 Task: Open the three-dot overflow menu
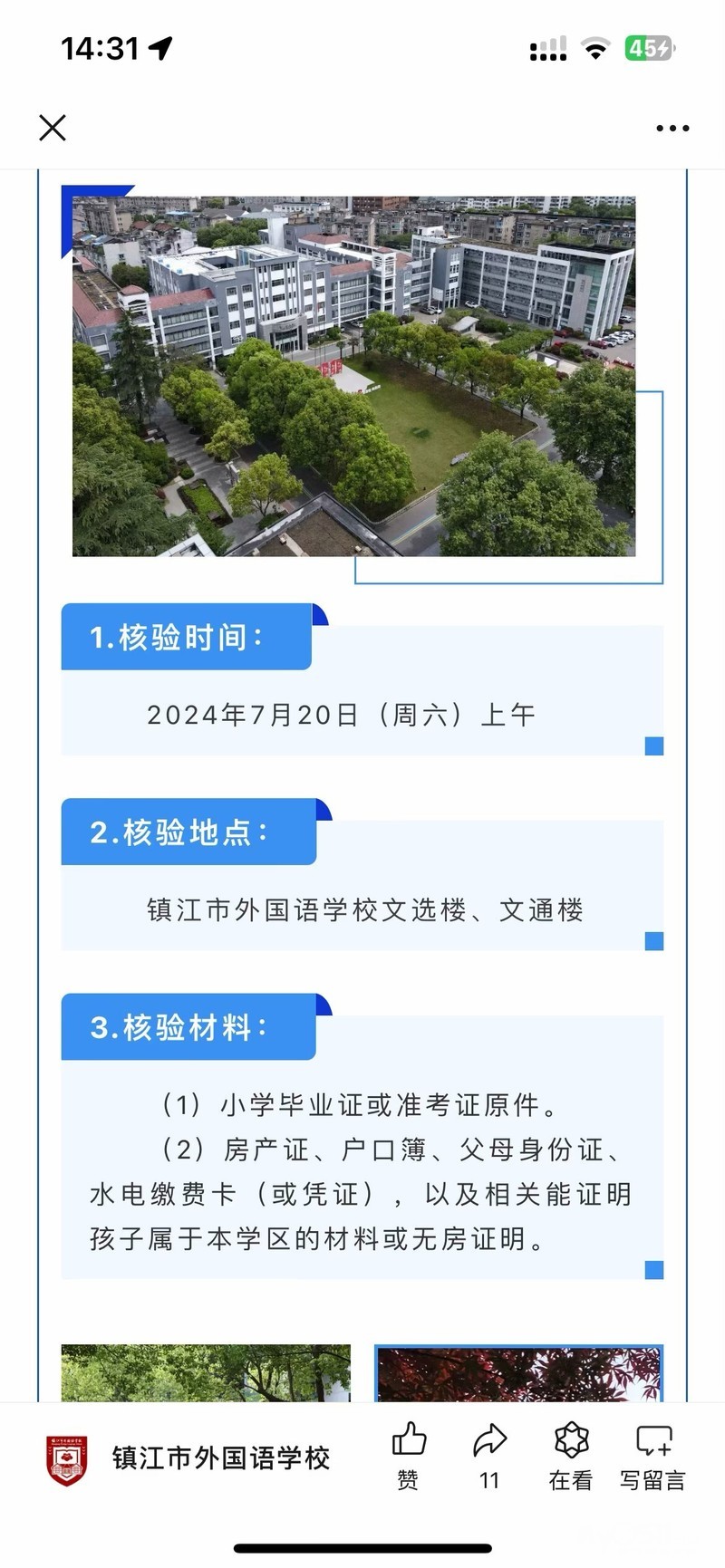click(672, 128)
